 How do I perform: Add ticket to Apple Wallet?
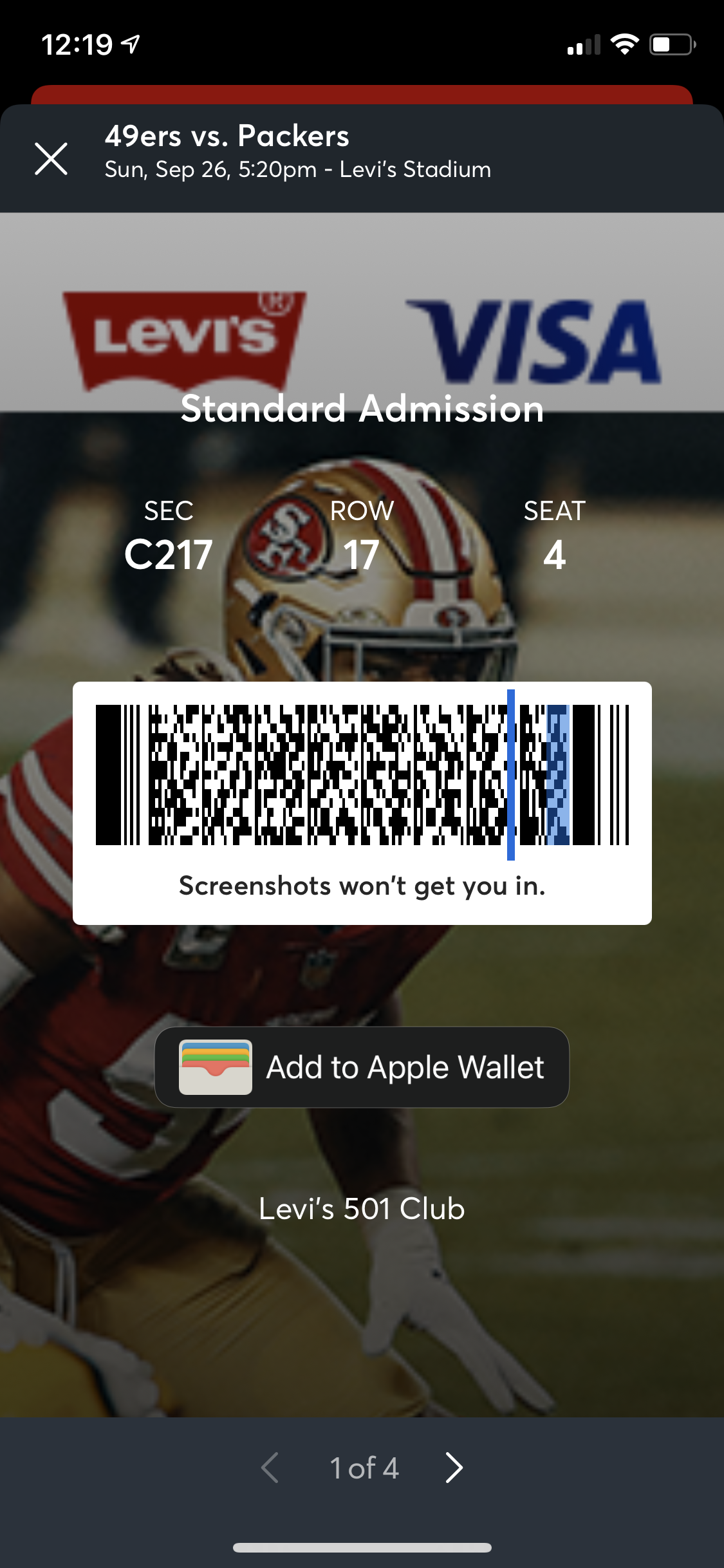362,1067
